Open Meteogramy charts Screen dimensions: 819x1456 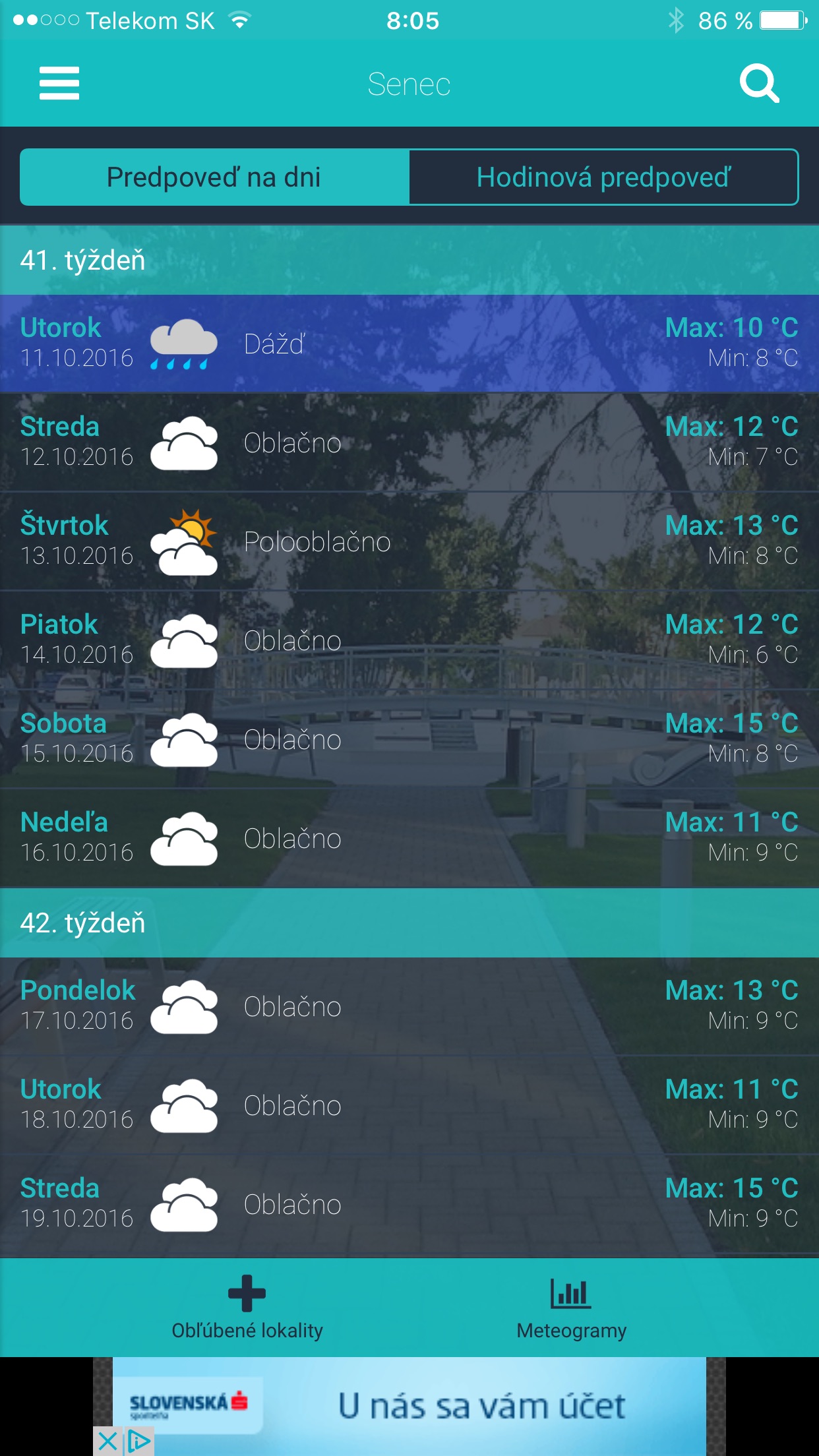point(571,1307)
